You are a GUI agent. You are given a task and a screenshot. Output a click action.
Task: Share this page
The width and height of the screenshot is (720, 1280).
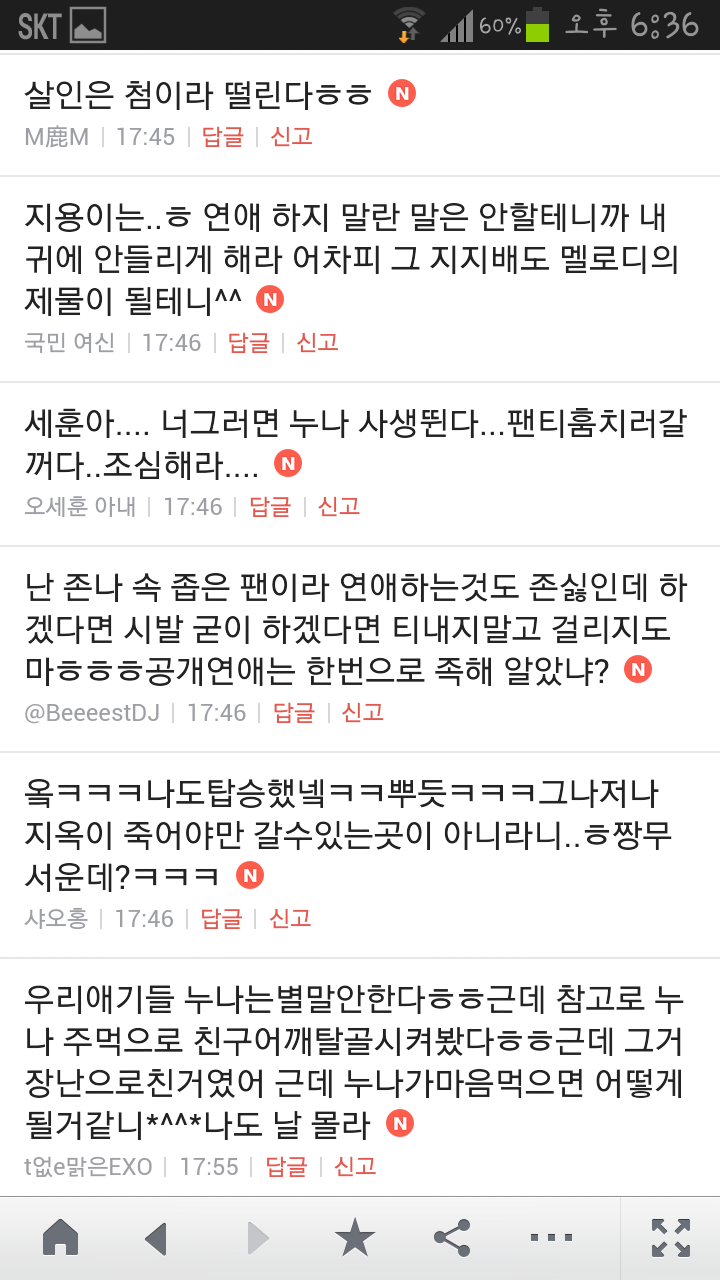click(452, 1238)
